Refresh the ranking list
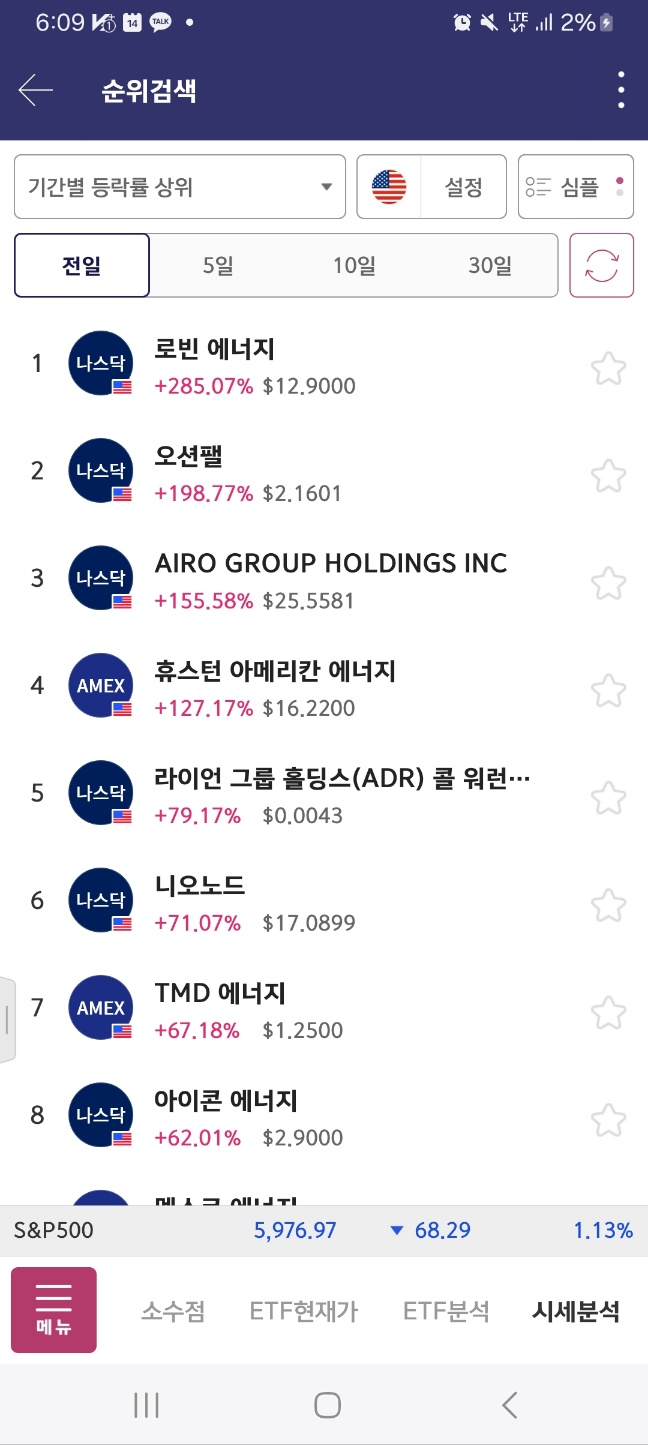The height and width of the screenshot is (1445, 648). (x=602, y=266)
